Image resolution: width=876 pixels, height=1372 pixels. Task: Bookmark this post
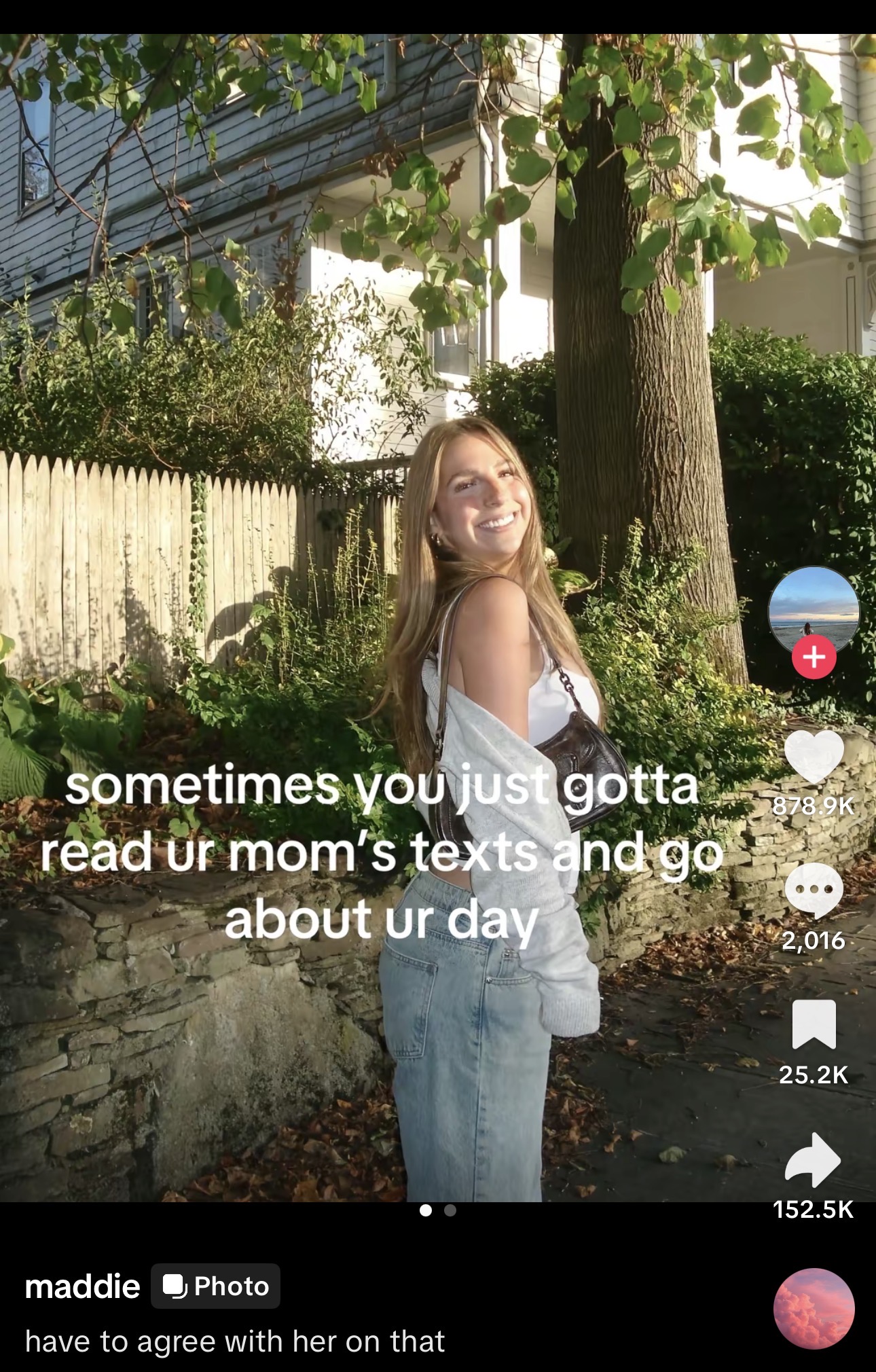[814, 1024]
